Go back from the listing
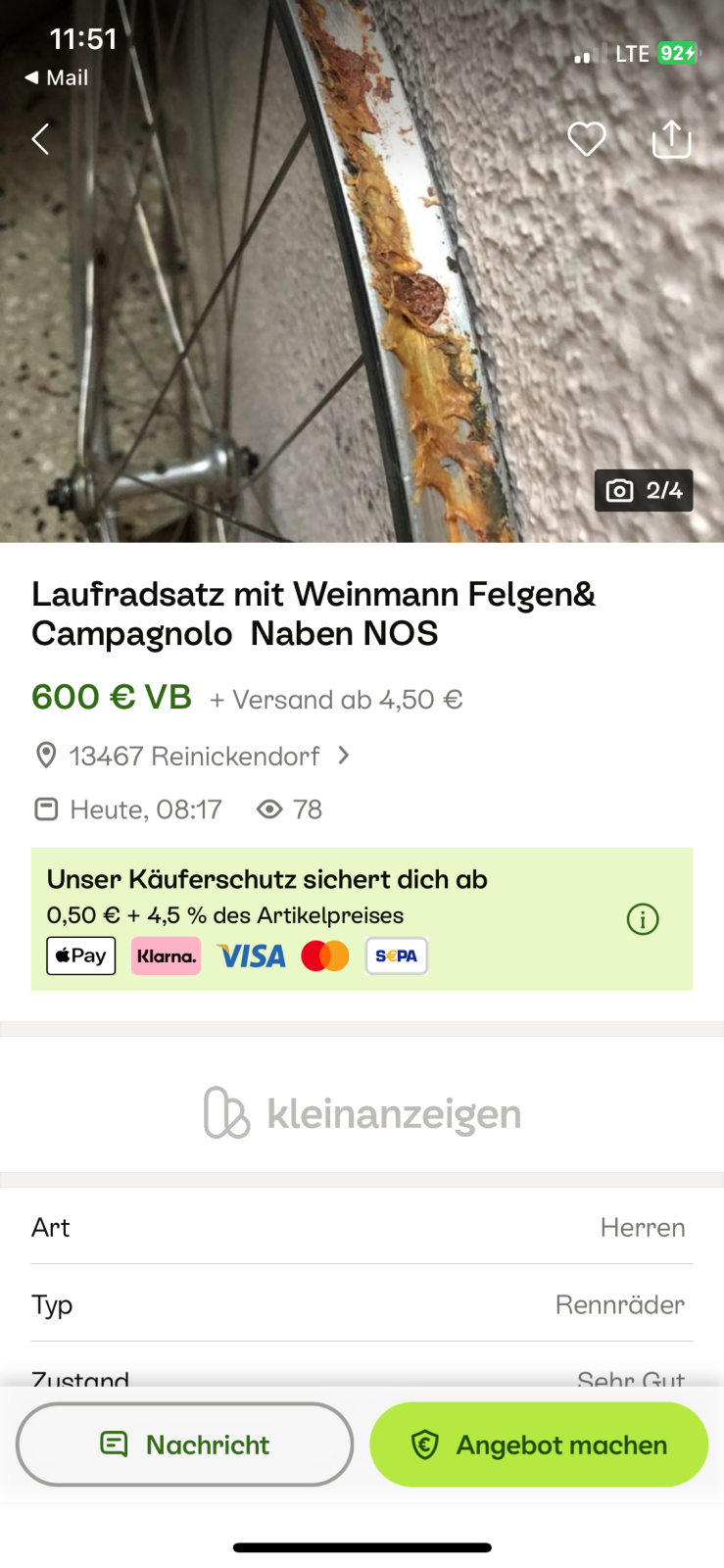Screen dimensions: 724x1568 coord(40,139)
